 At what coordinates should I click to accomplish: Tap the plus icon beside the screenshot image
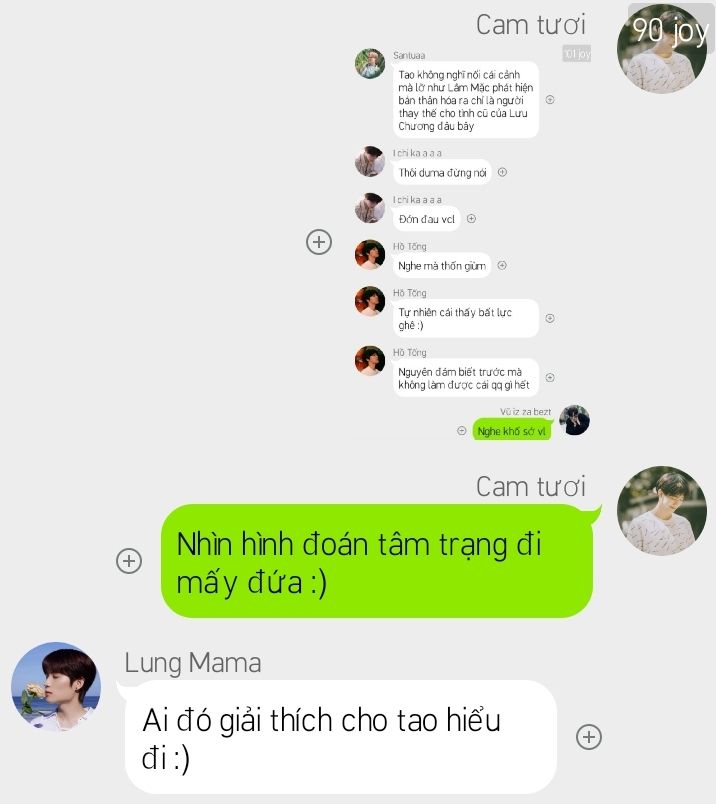point(318,242)
